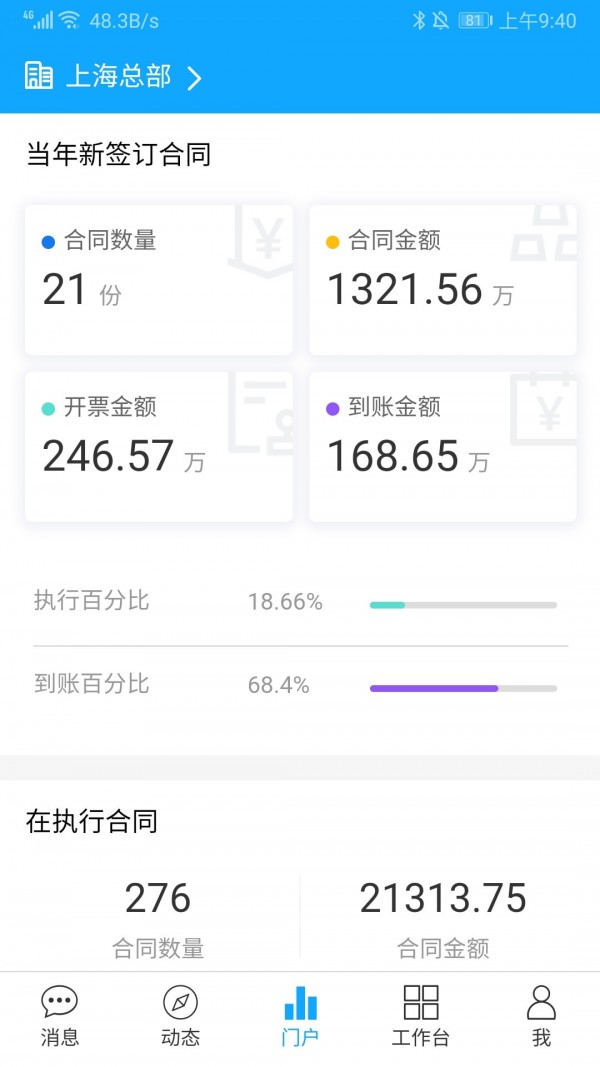Go to the 动态 tab
The image size is (600, 1067).
(180, 1016)
